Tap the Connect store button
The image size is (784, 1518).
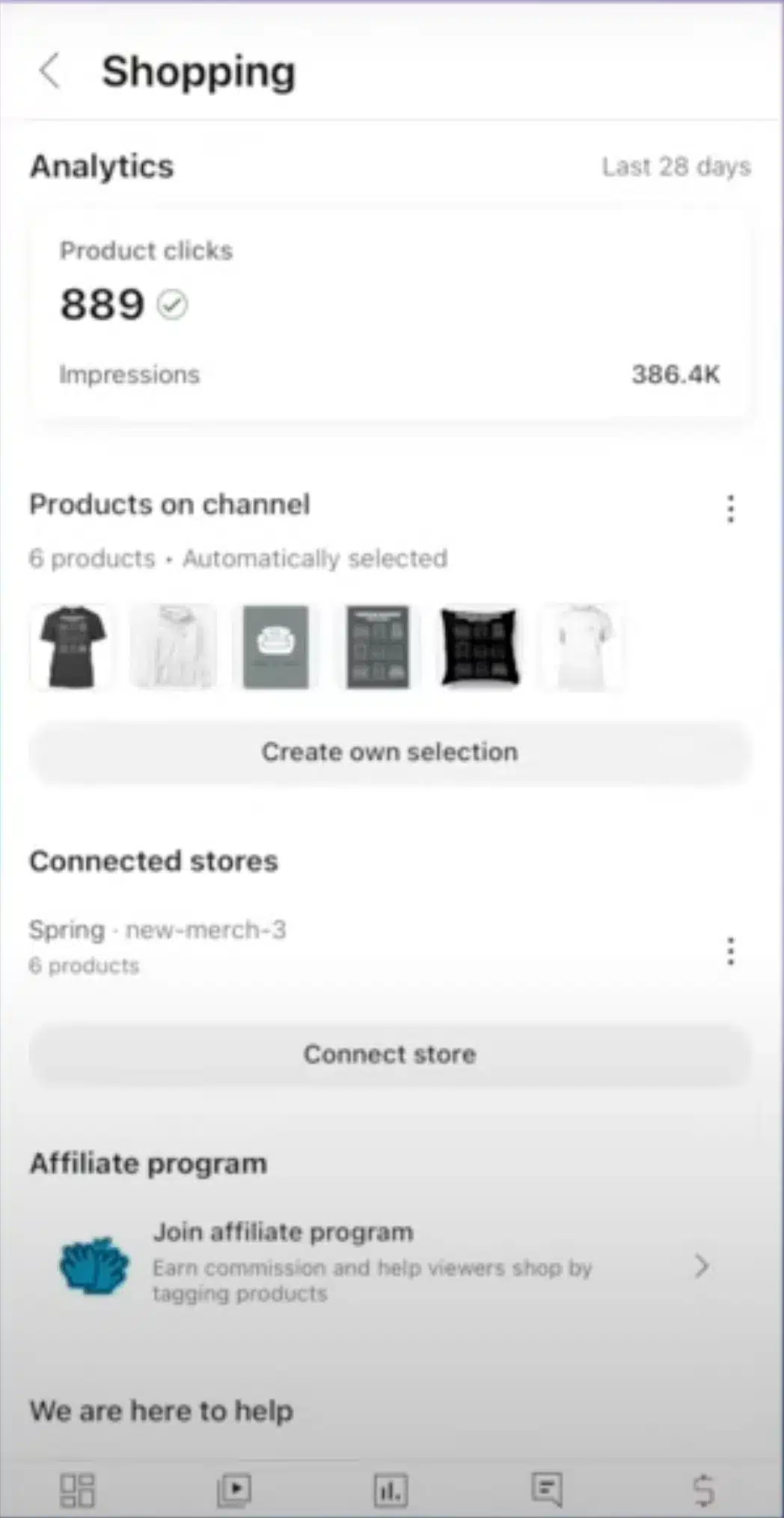389,1054
